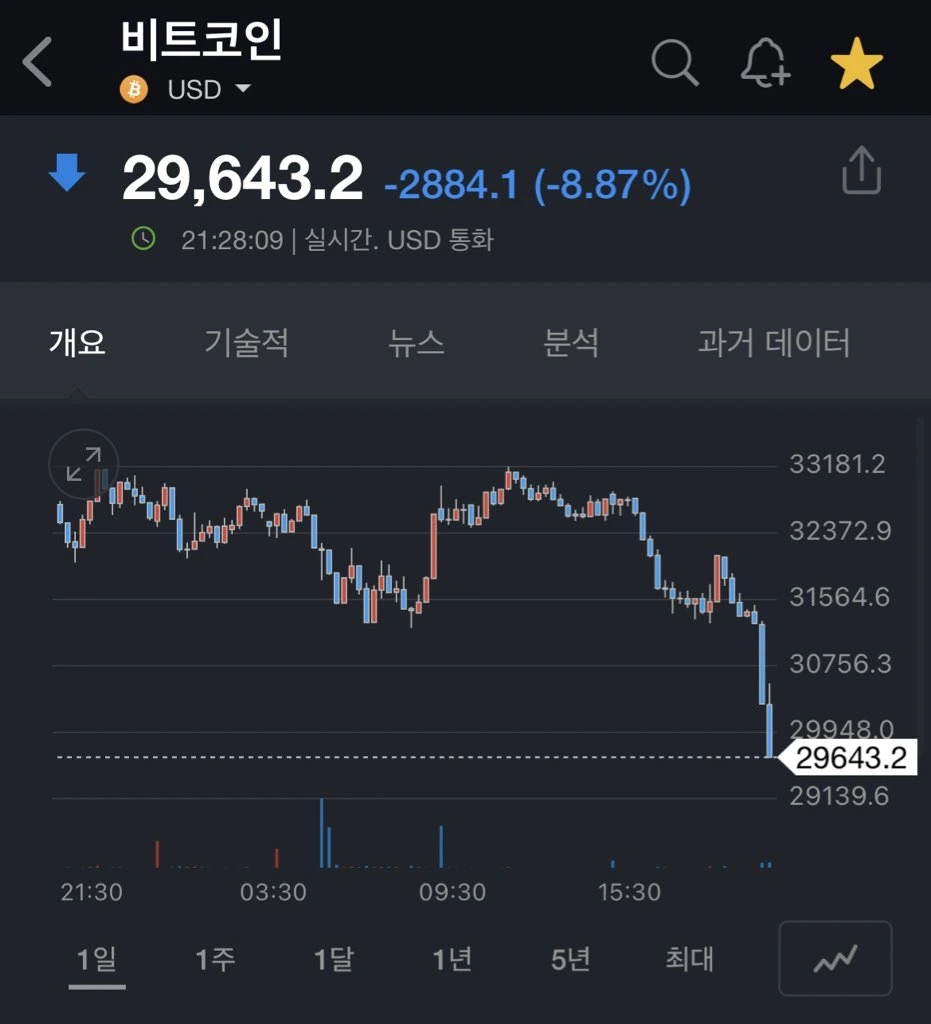This screenshot has height=1024, width=931.
Task: Tap the chart type button
Action: point(835,959)
